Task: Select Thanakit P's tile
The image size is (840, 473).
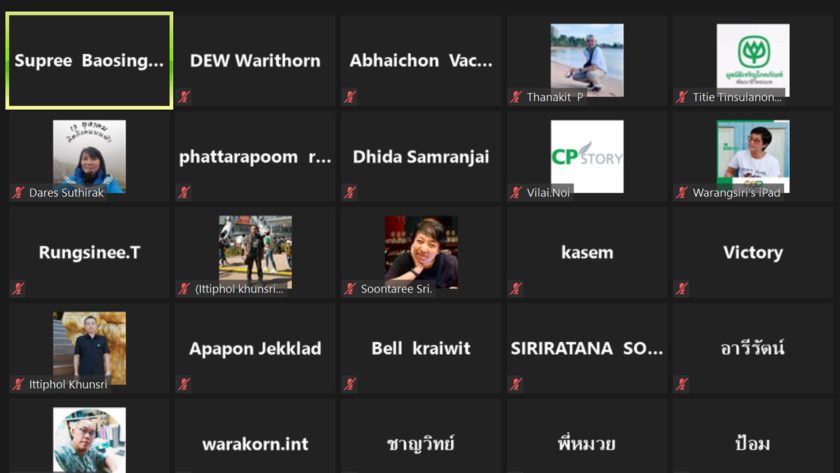Action: coord(587,60)
